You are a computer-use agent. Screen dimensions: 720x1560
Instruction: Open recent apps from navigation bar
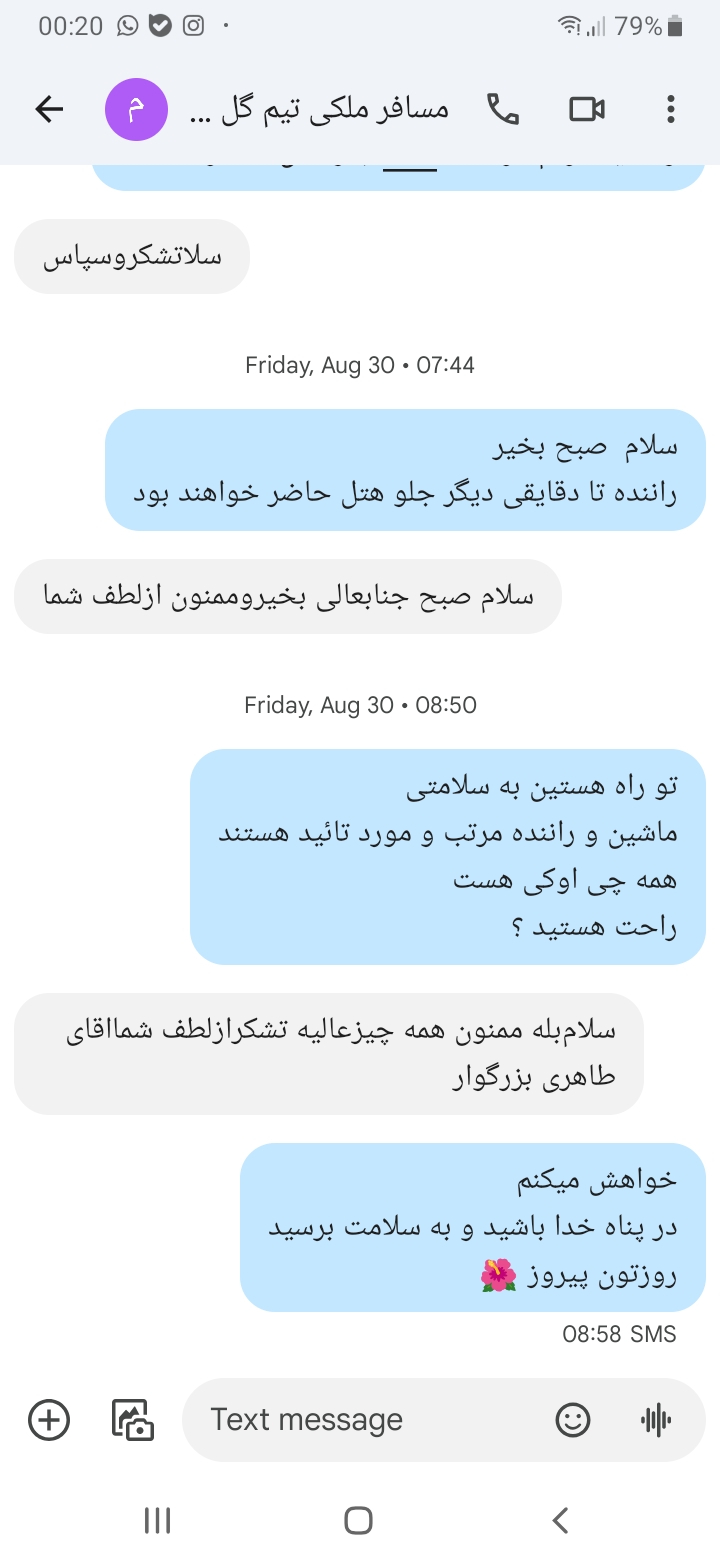(x=157, y=1521)
